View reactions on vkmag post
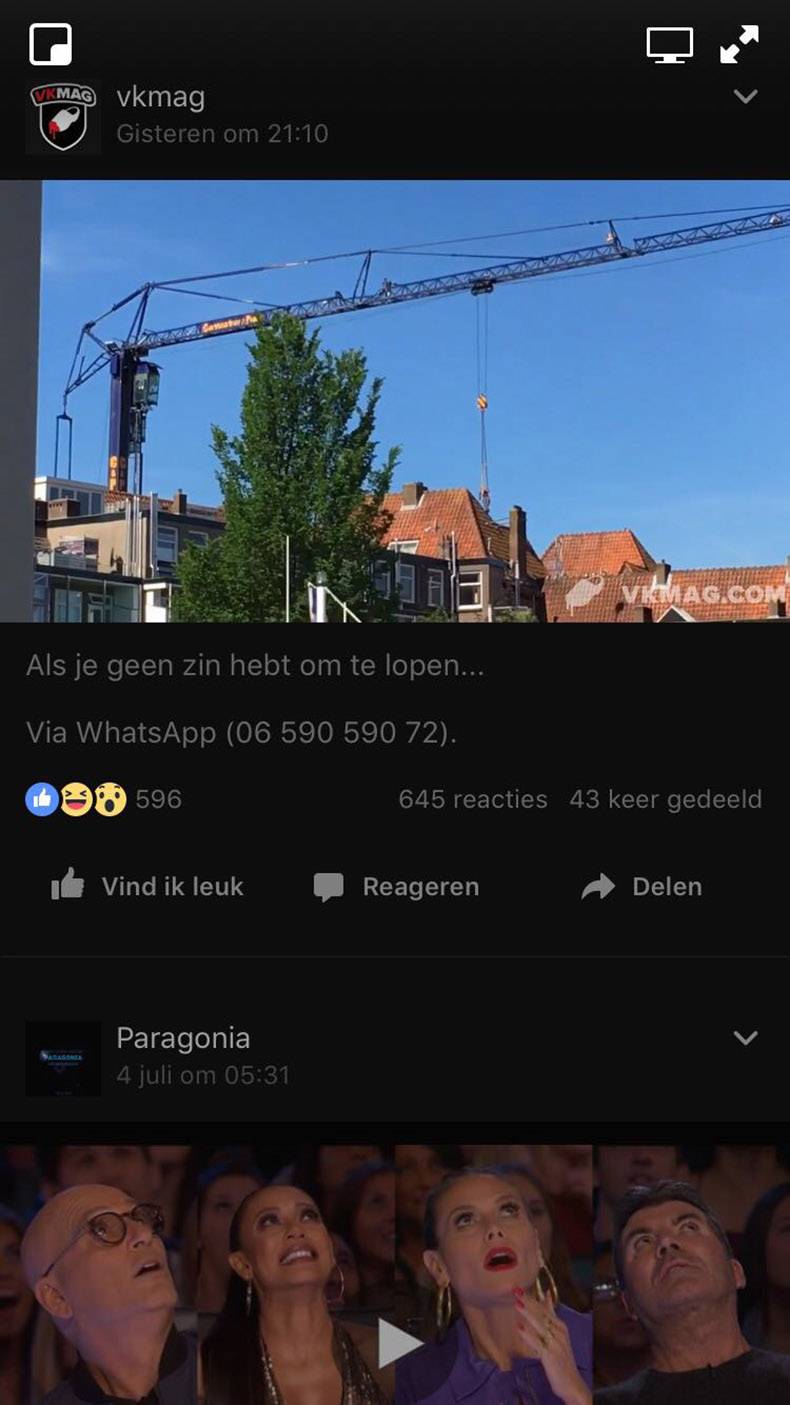 click(103, 799)
